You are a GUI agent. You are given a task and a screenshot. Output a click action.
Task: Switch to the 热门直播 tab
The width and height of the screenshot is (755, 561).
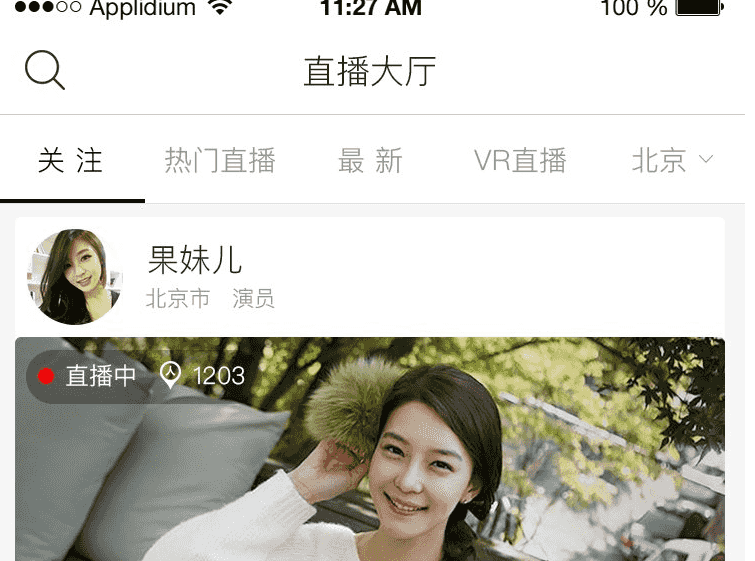[x=220, y=161]
